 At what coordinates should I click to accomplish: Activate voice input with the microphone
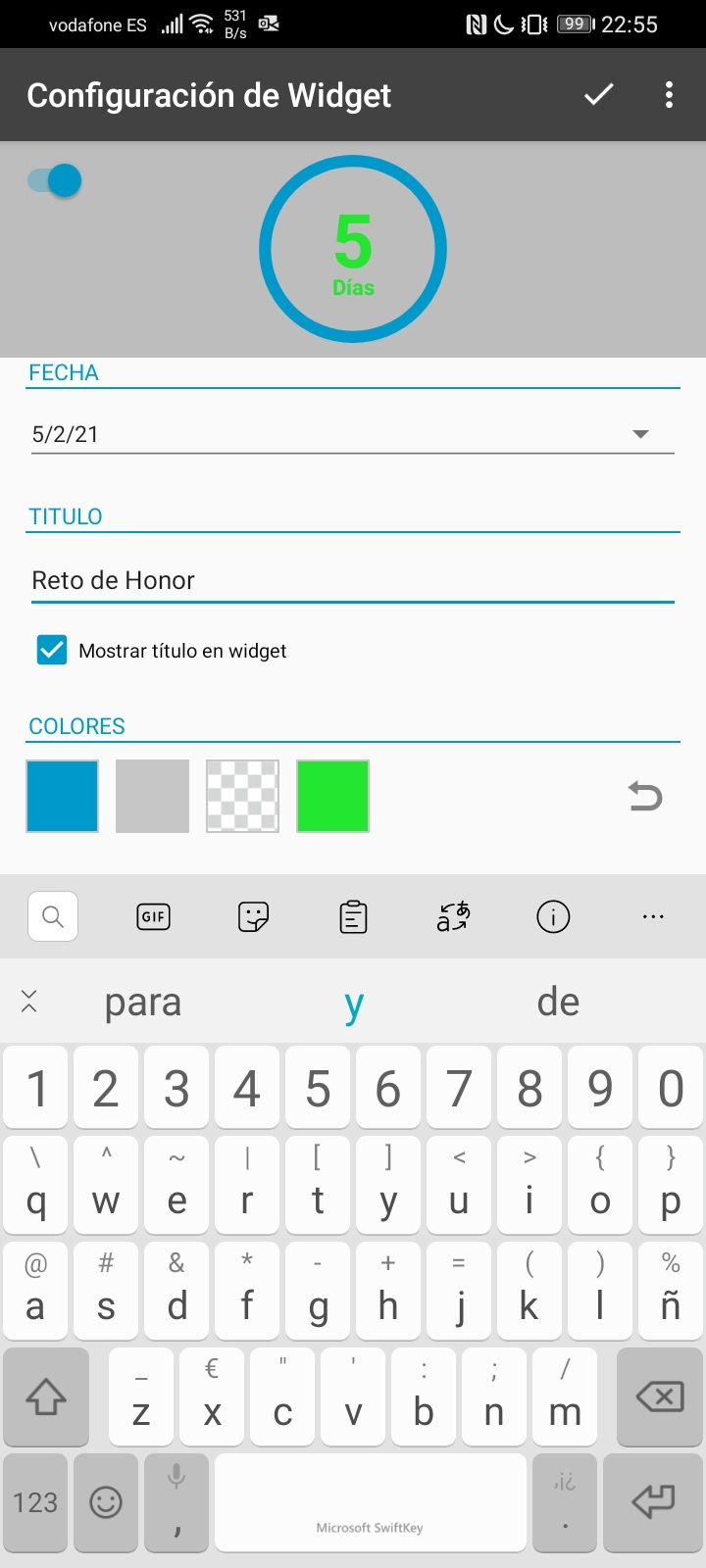(176, 1482)
